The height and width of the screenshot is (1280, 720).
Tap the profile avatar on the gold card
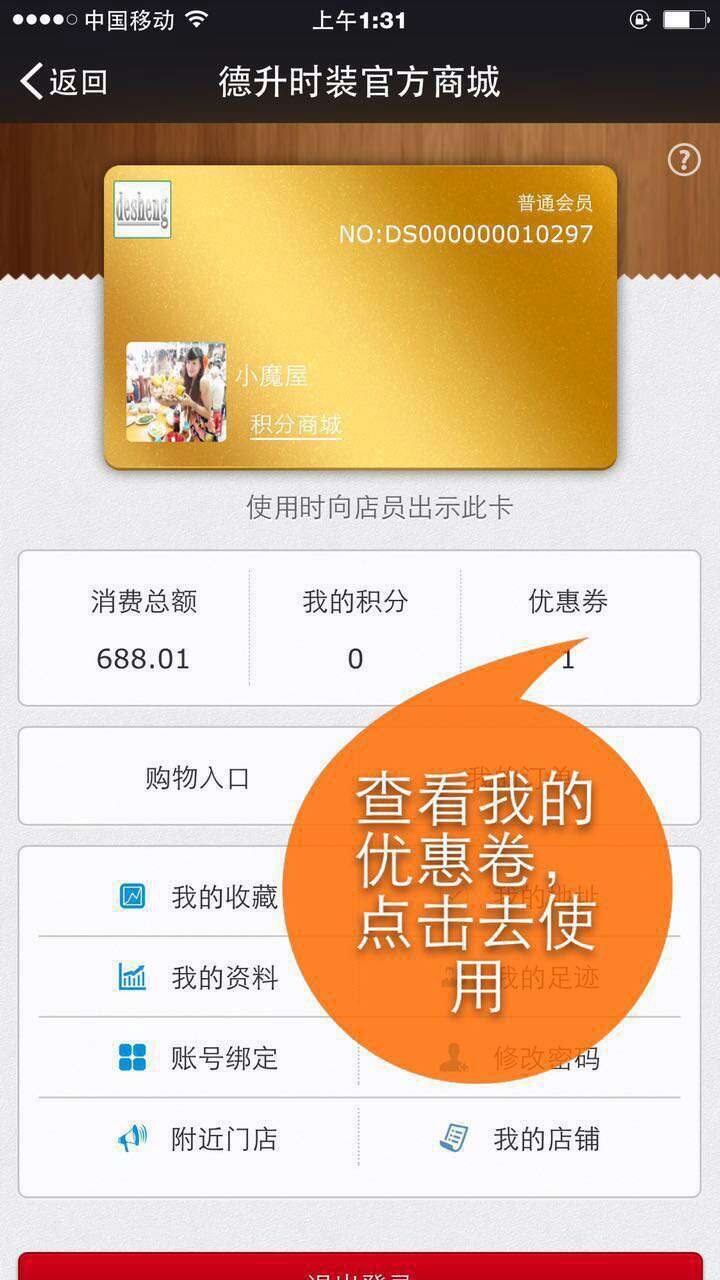click(x=176, y=392)
